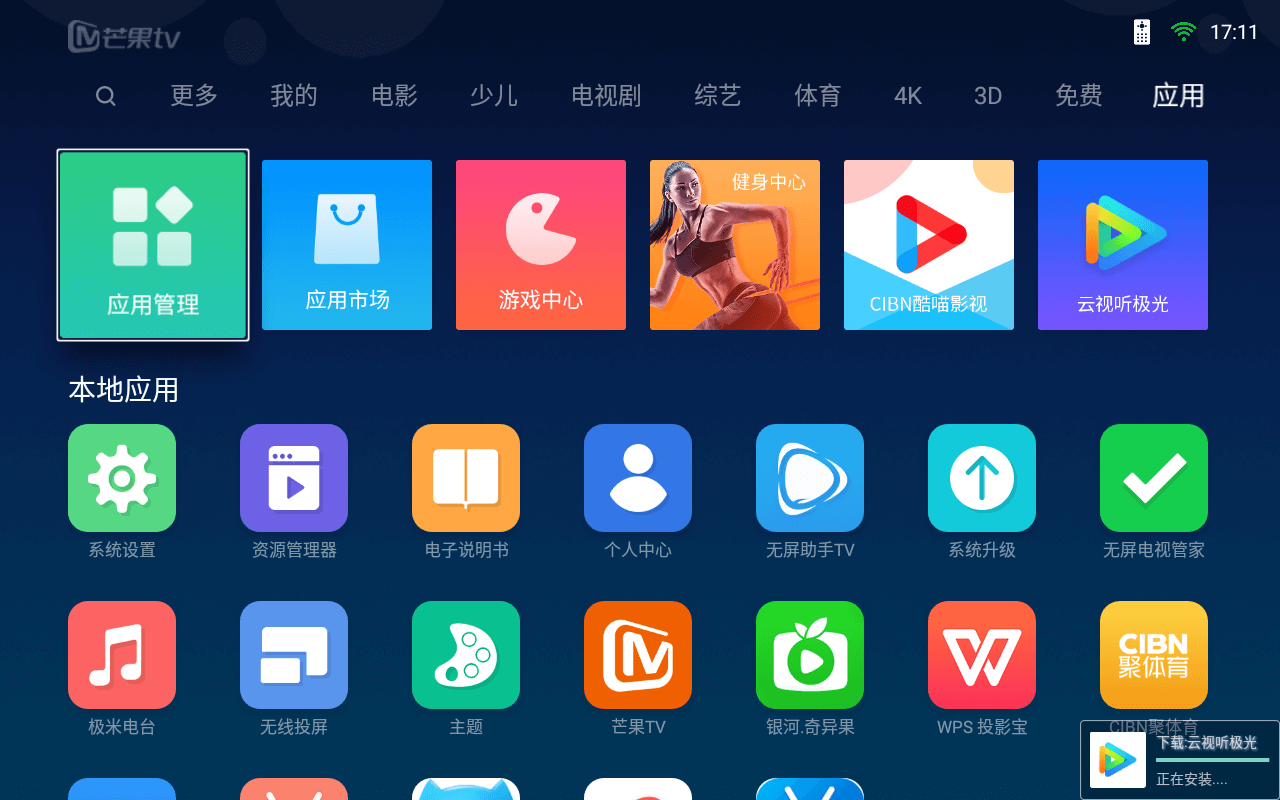
Task: Open the search icon in top navigation
Action: pyautogui.click(x=105, y=96)
